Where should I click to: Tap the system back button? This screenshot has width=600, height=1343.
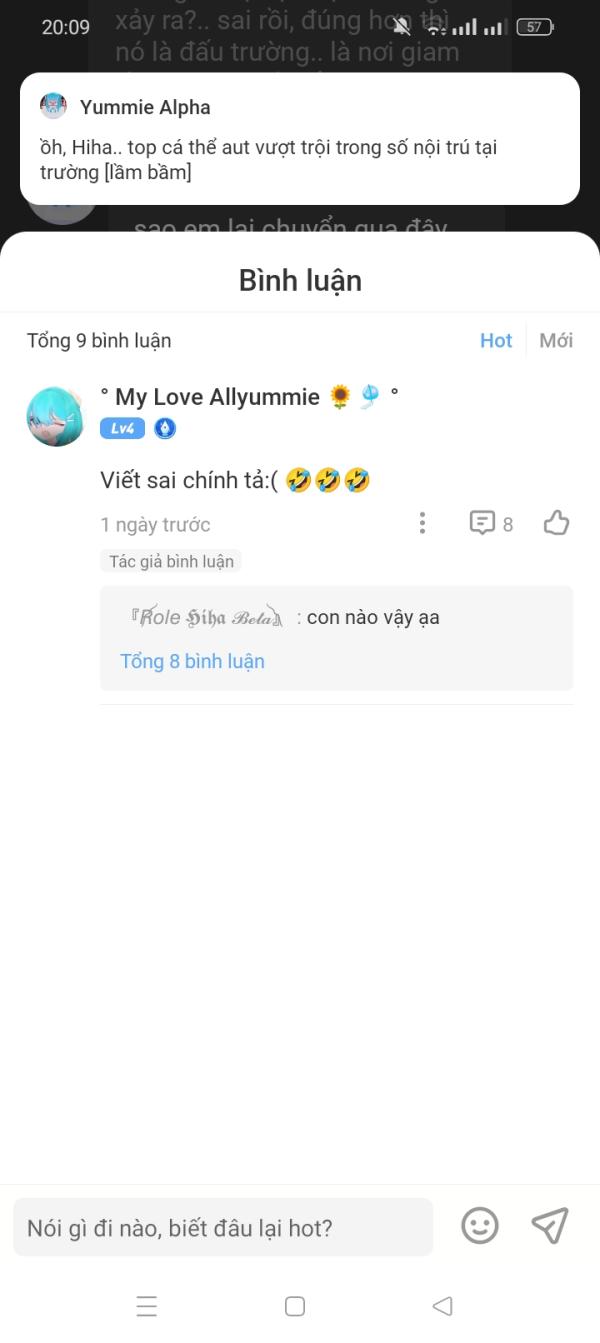pos(442,1306)
